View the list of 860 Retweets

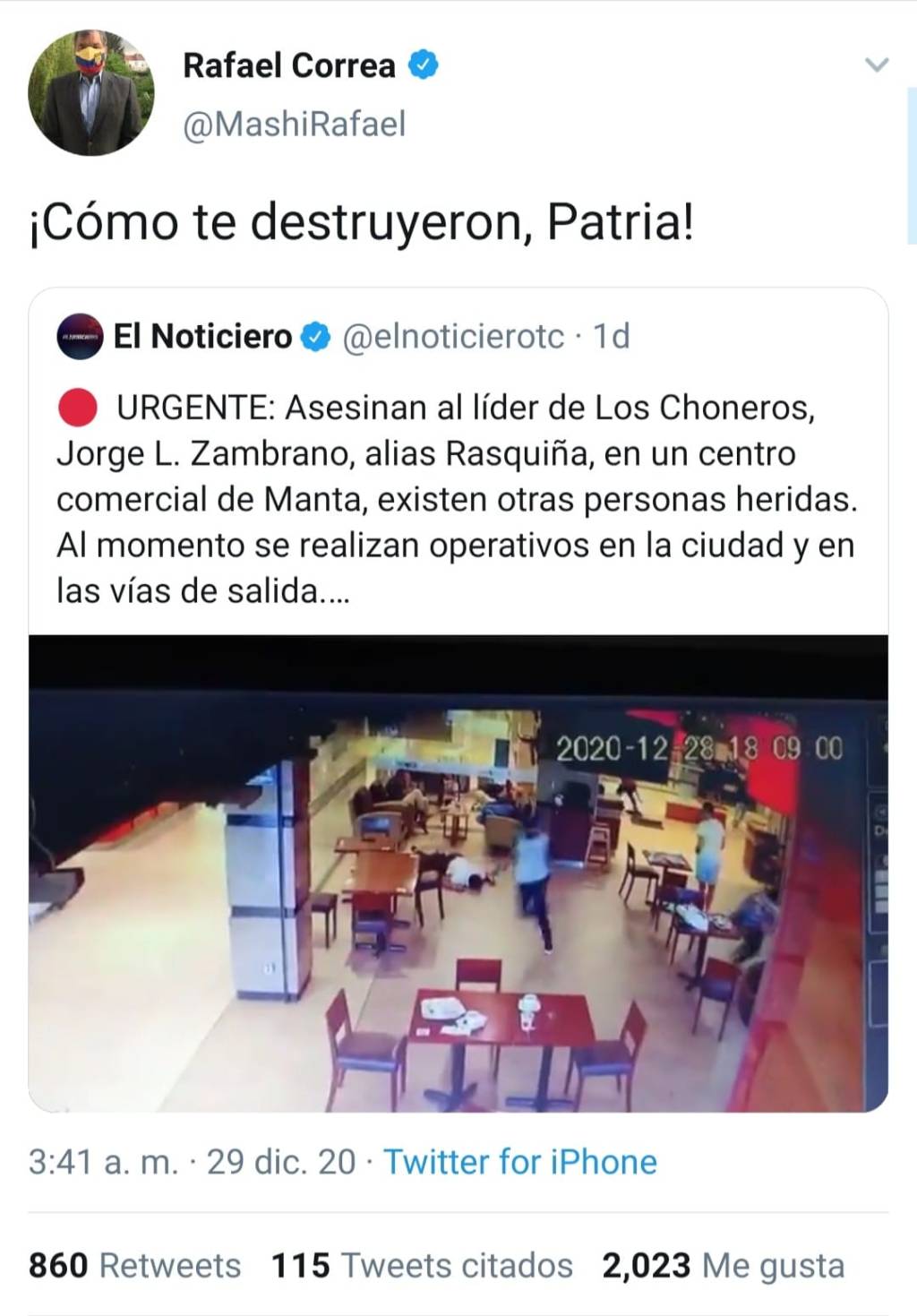135,1265
